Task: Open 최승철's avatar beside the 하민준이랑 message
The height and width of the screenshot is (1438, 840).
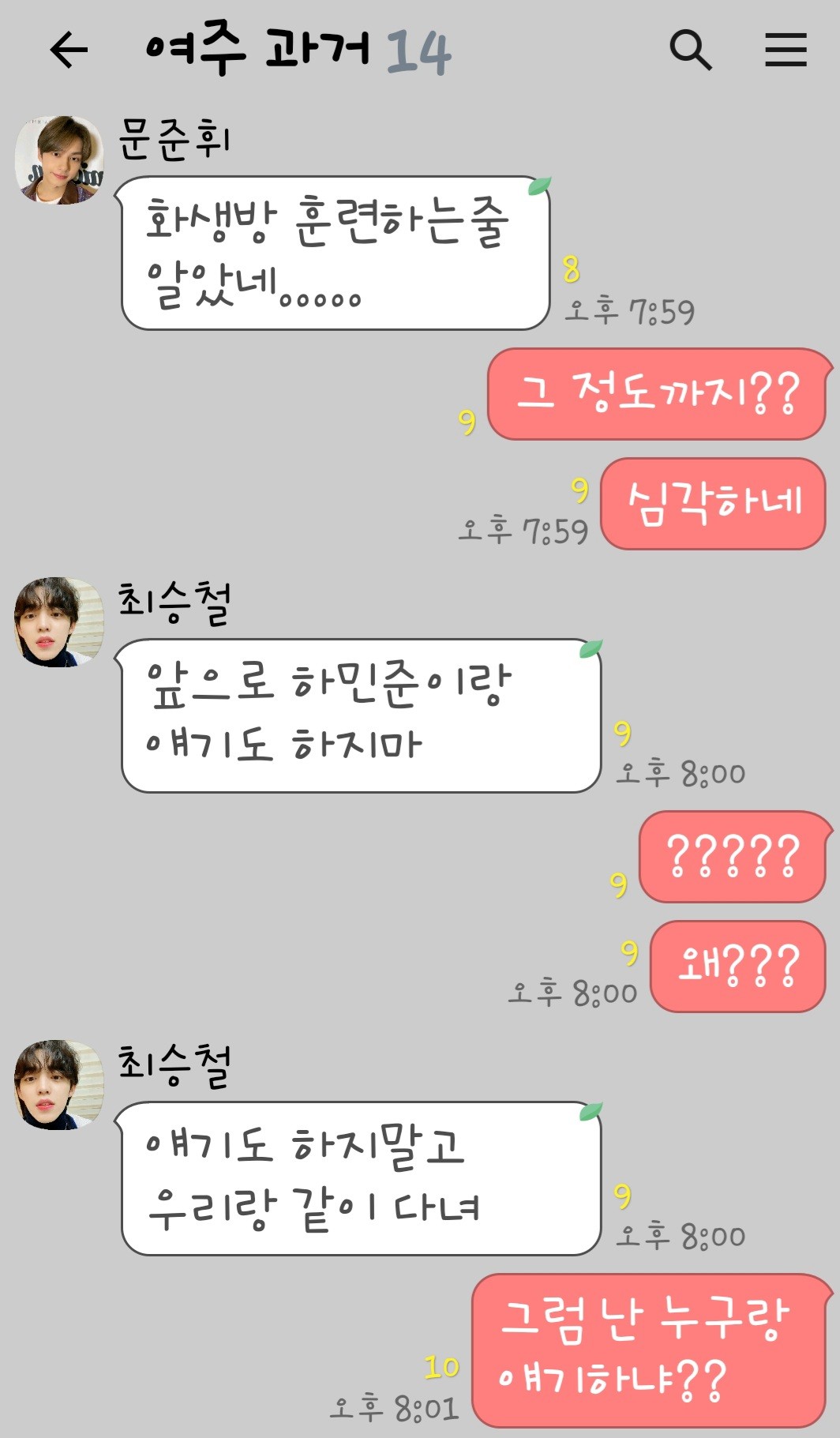Action: pyautogui.click(x=59, y=622)
